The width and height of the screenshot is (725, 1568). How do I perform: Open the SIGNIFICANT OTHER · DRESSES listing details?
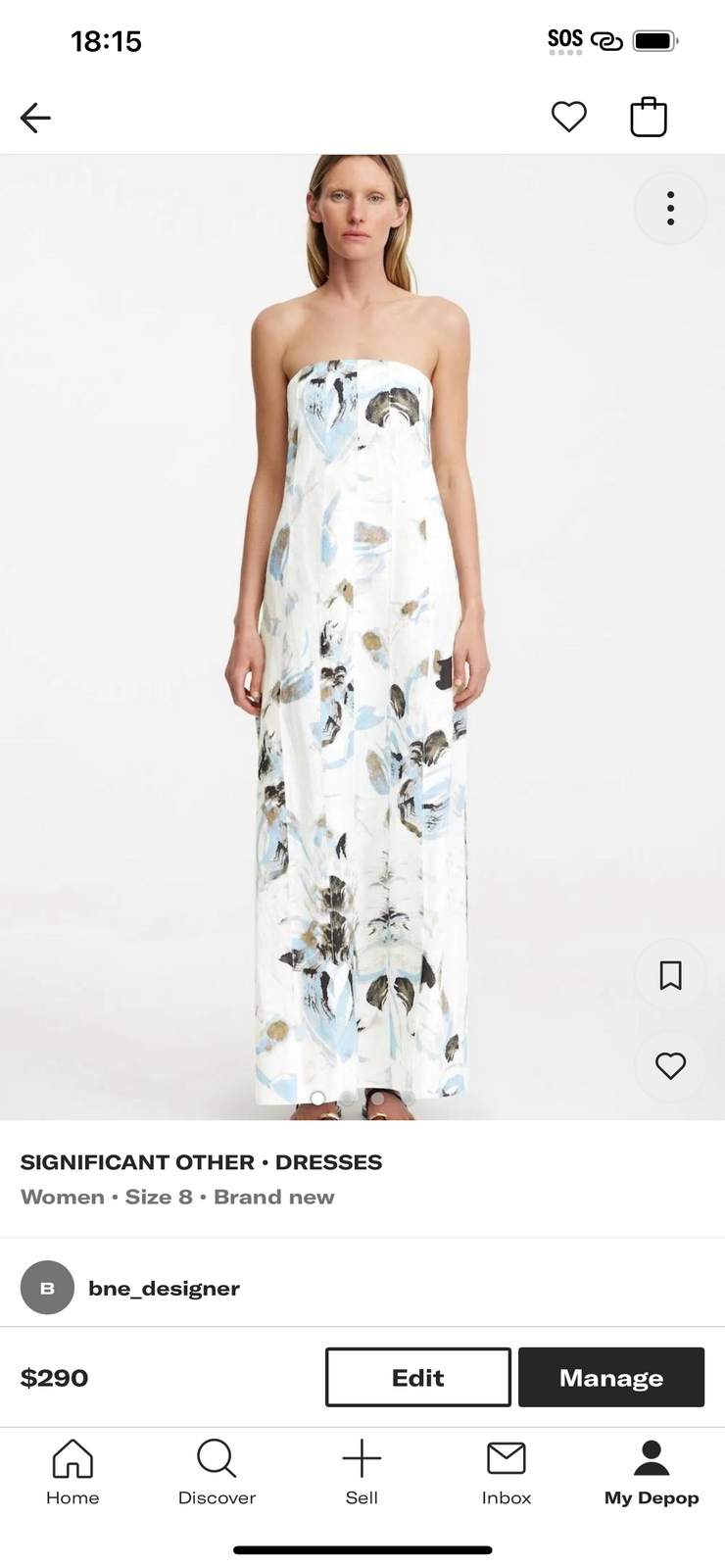point(201,1161)
